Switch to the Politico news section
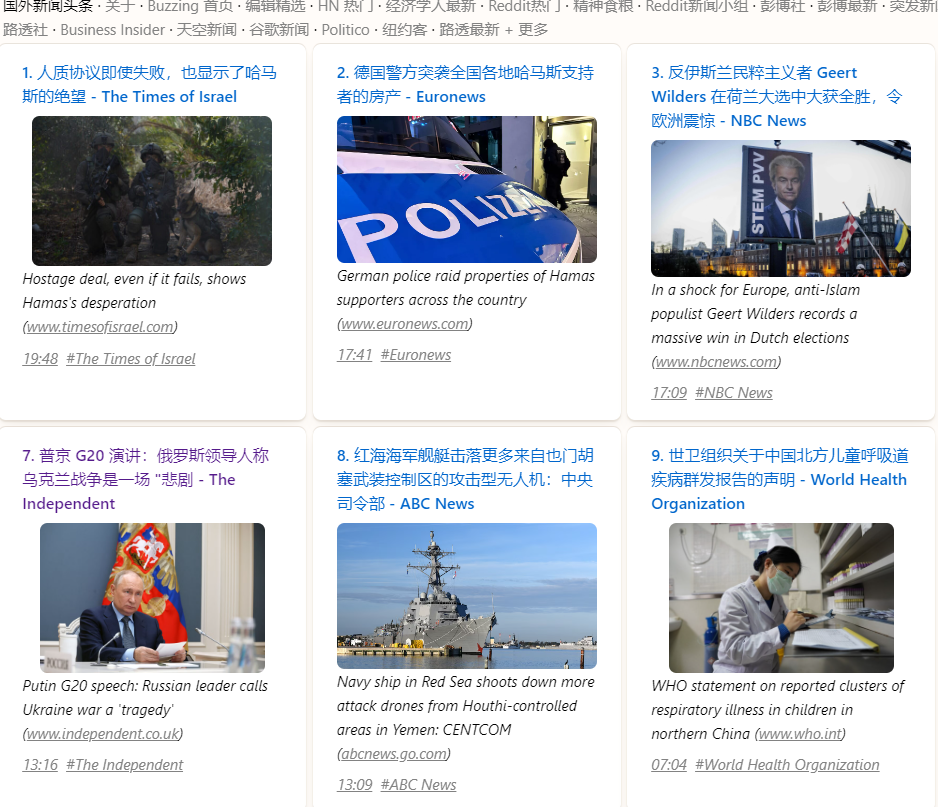Viewport: 938px width, 807px height. 345,30
